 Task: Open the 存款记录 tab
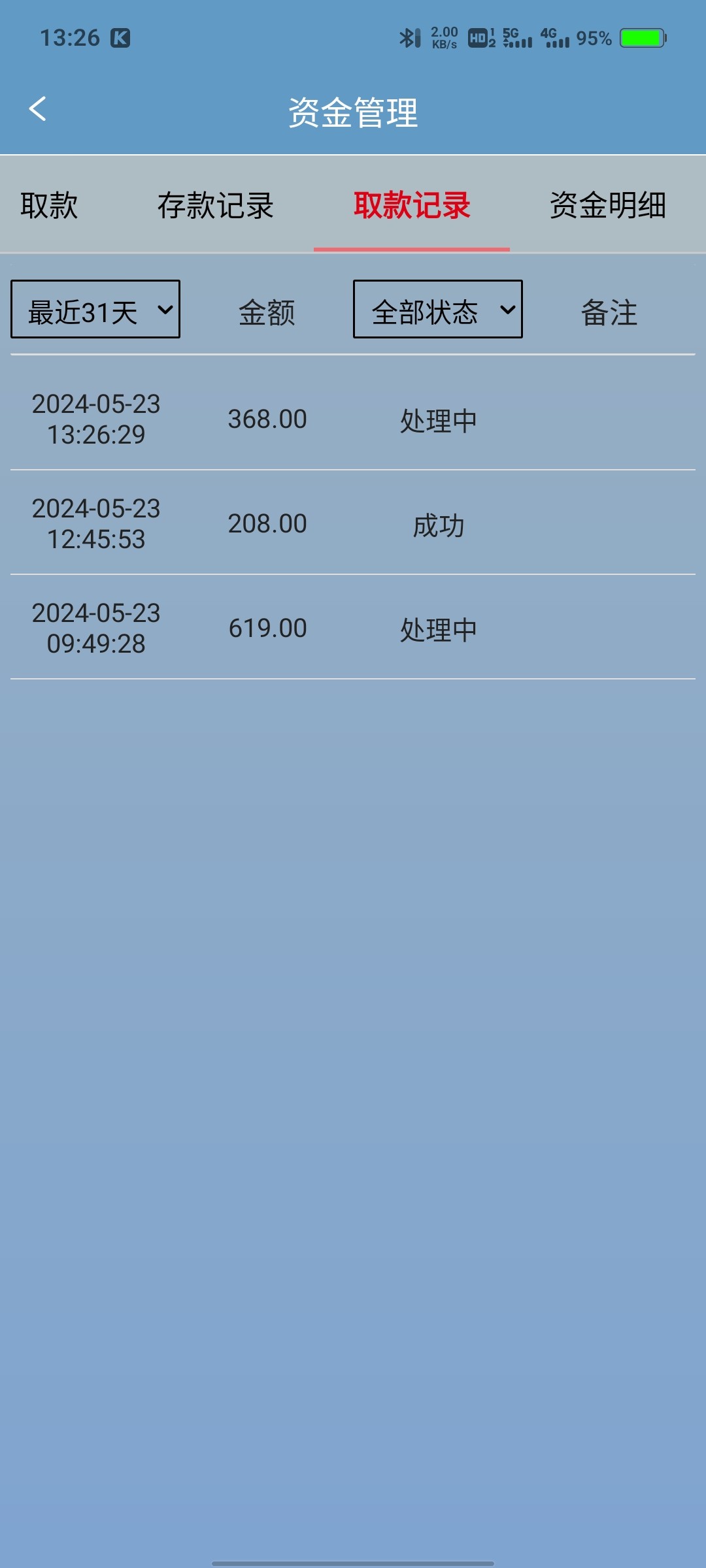pos(215,205)
